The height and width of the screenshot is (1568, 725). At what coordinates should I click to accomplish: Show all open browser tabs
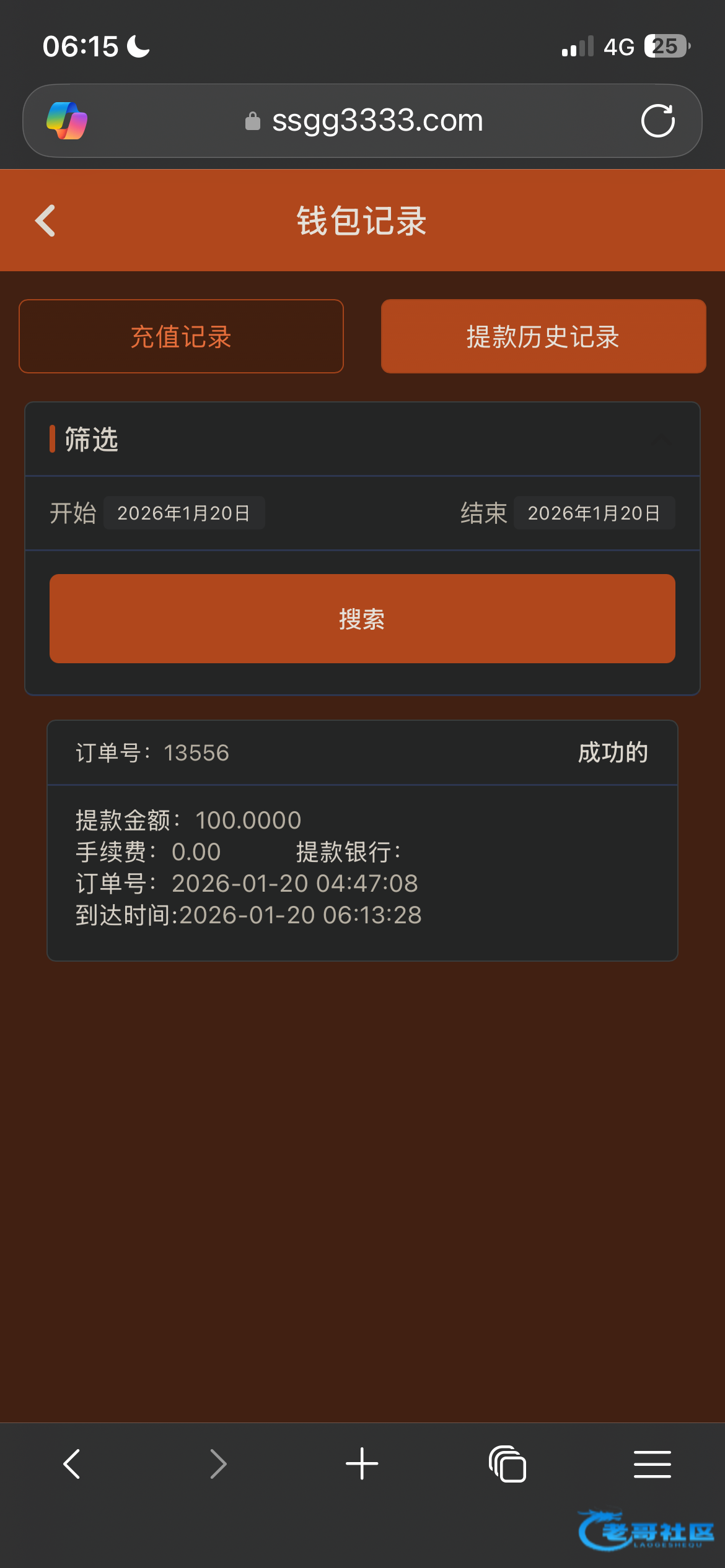507,1464
